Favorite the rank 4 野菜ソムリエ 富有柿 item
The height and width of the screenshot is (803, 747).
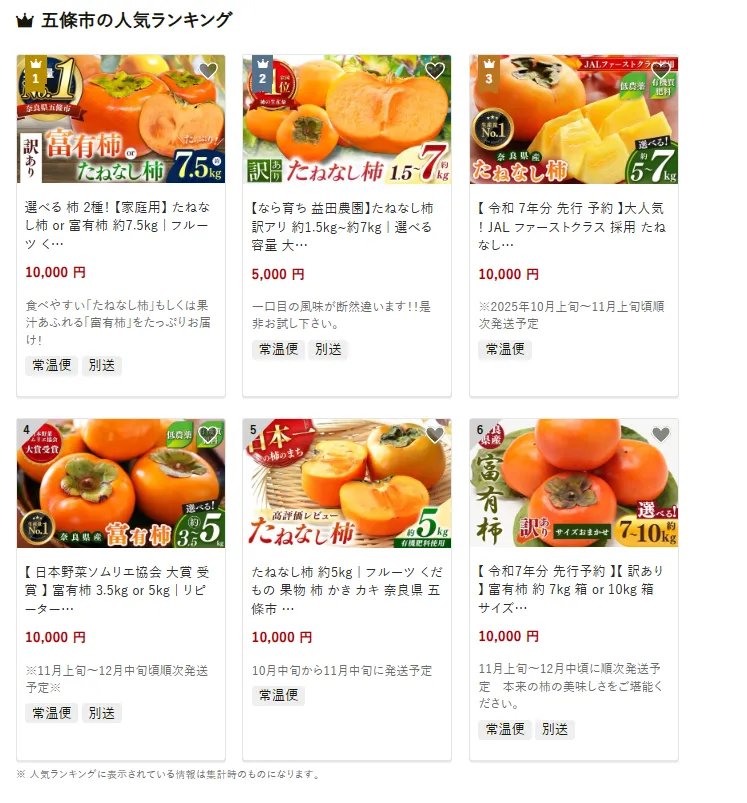(x=207, y=435)
